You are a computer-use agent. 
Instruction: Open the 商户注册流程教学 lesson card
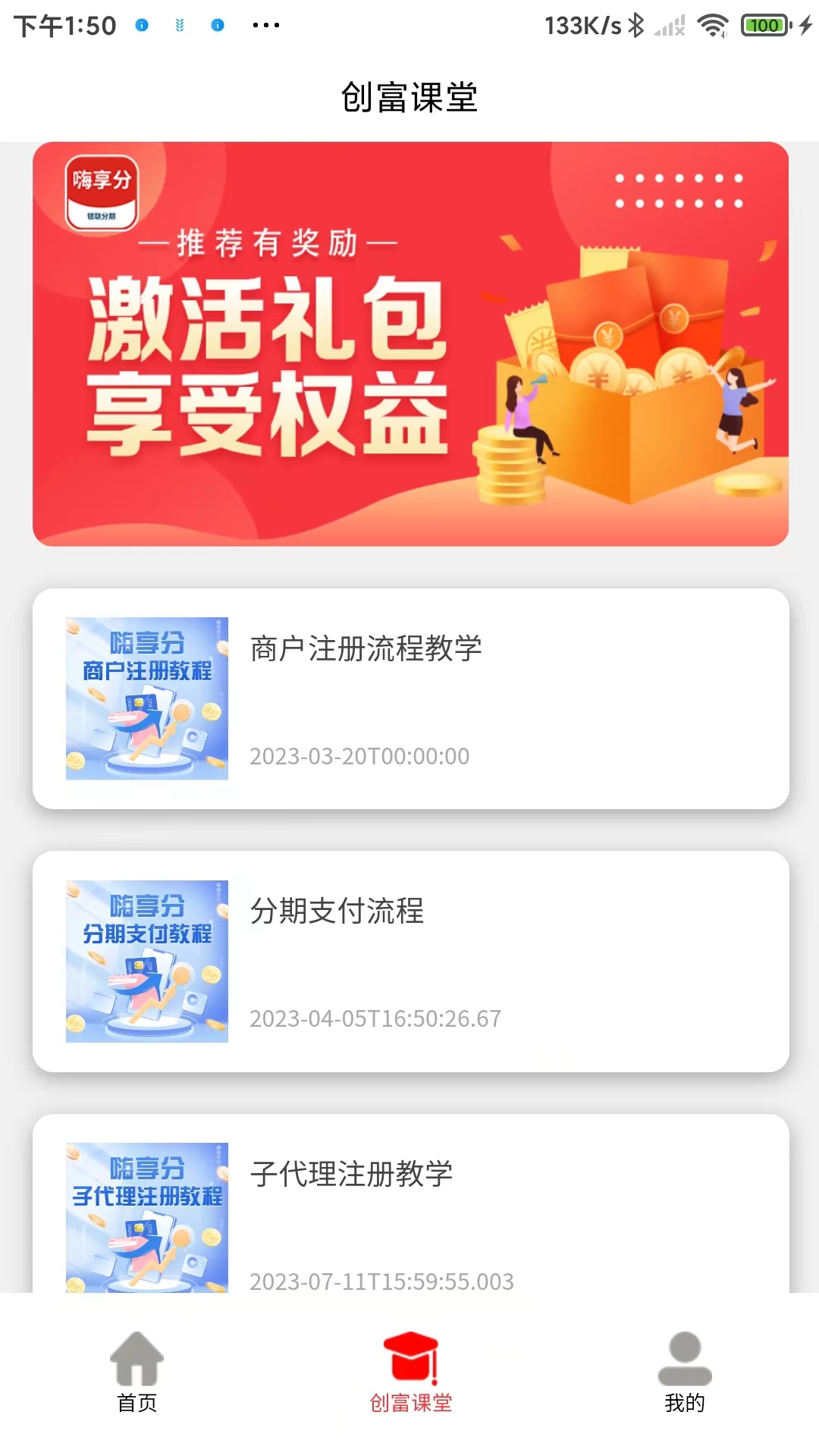(x=410, y=698)
